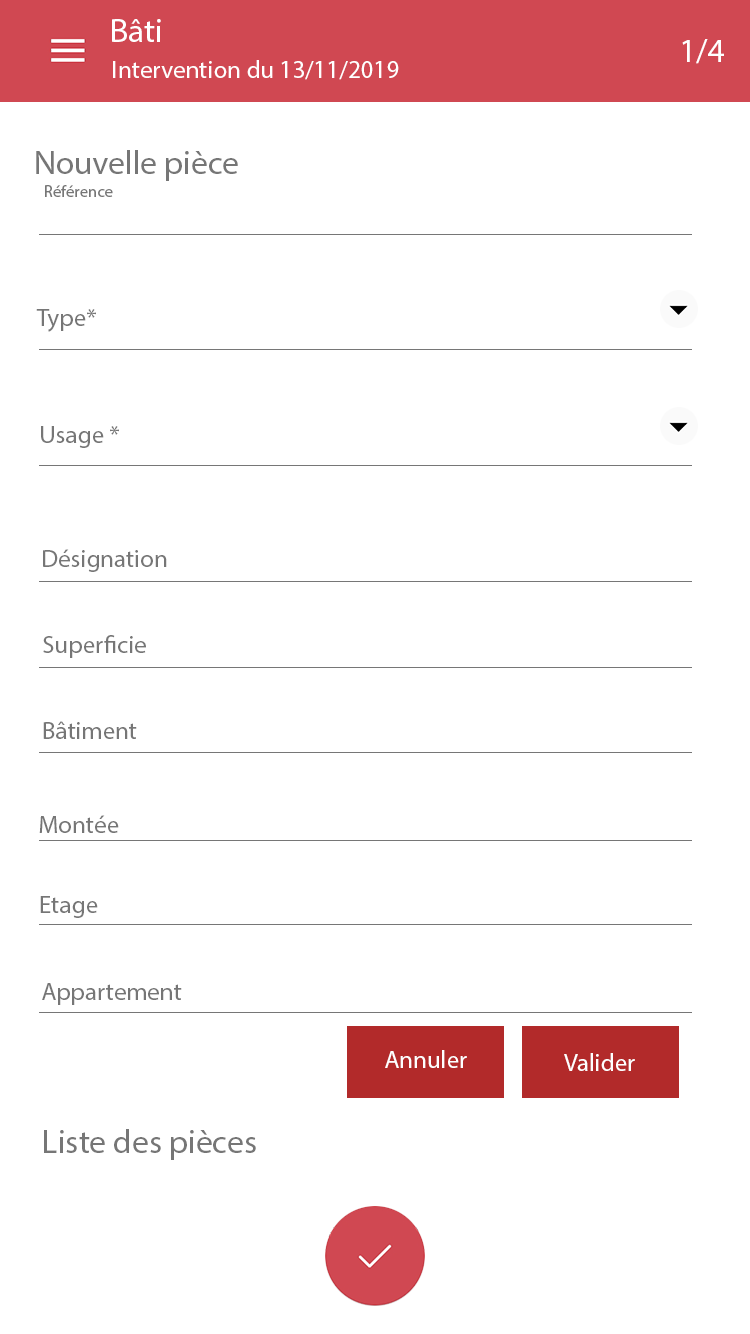The image size is (750, 1334).
Task: Cancel with the Annuler button
Action: [425, 1062]
